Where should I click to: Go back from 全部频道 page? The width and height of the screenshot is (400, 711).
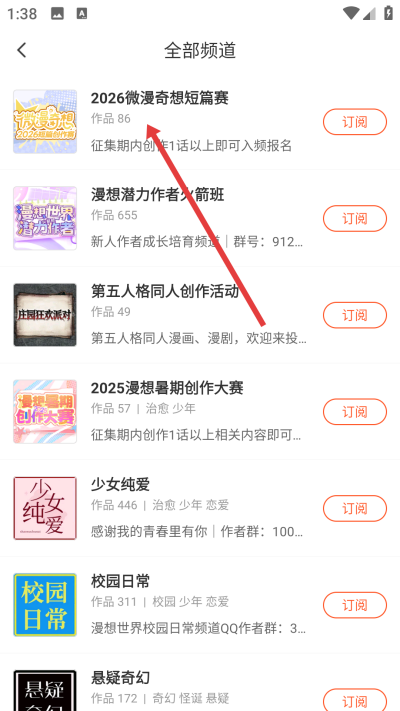click(22, 50)
